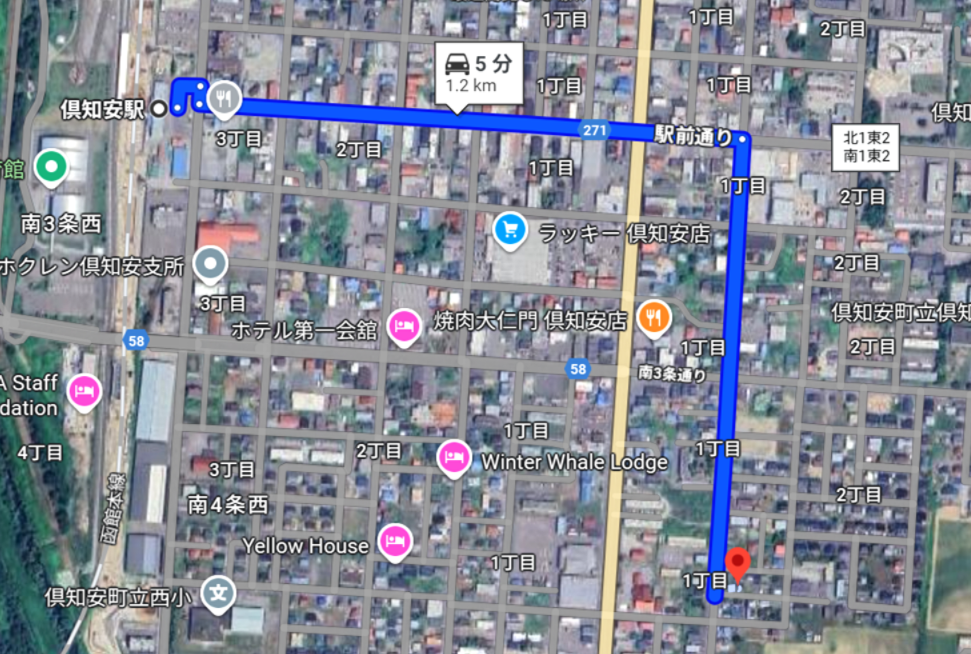
Task: Select the Winter Whale Lodge marker
Action: pyautogui.click(x=454, y=459)
